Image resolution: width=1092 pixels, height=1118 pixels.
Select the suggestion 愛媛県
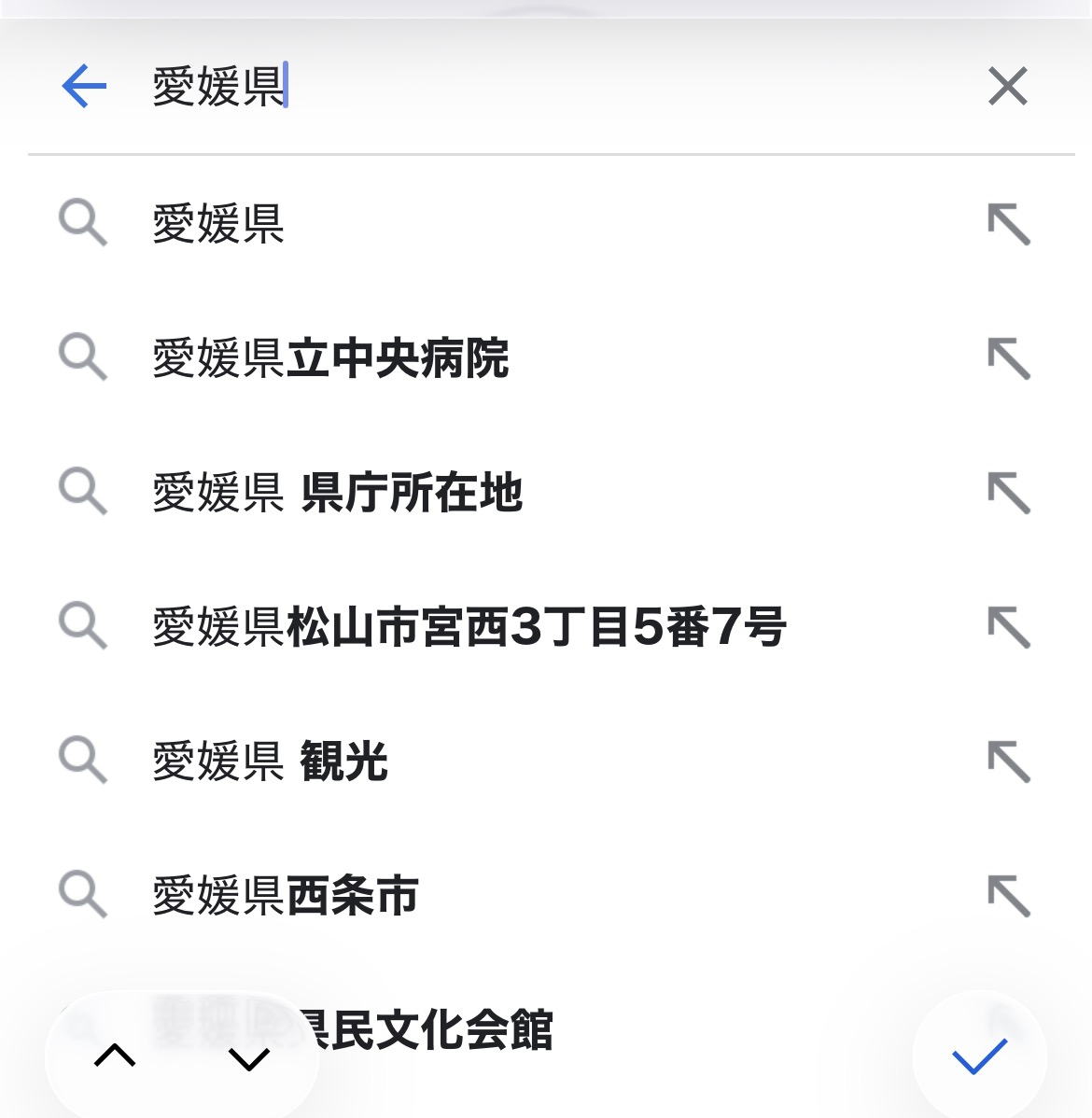(x=218, y=225)
